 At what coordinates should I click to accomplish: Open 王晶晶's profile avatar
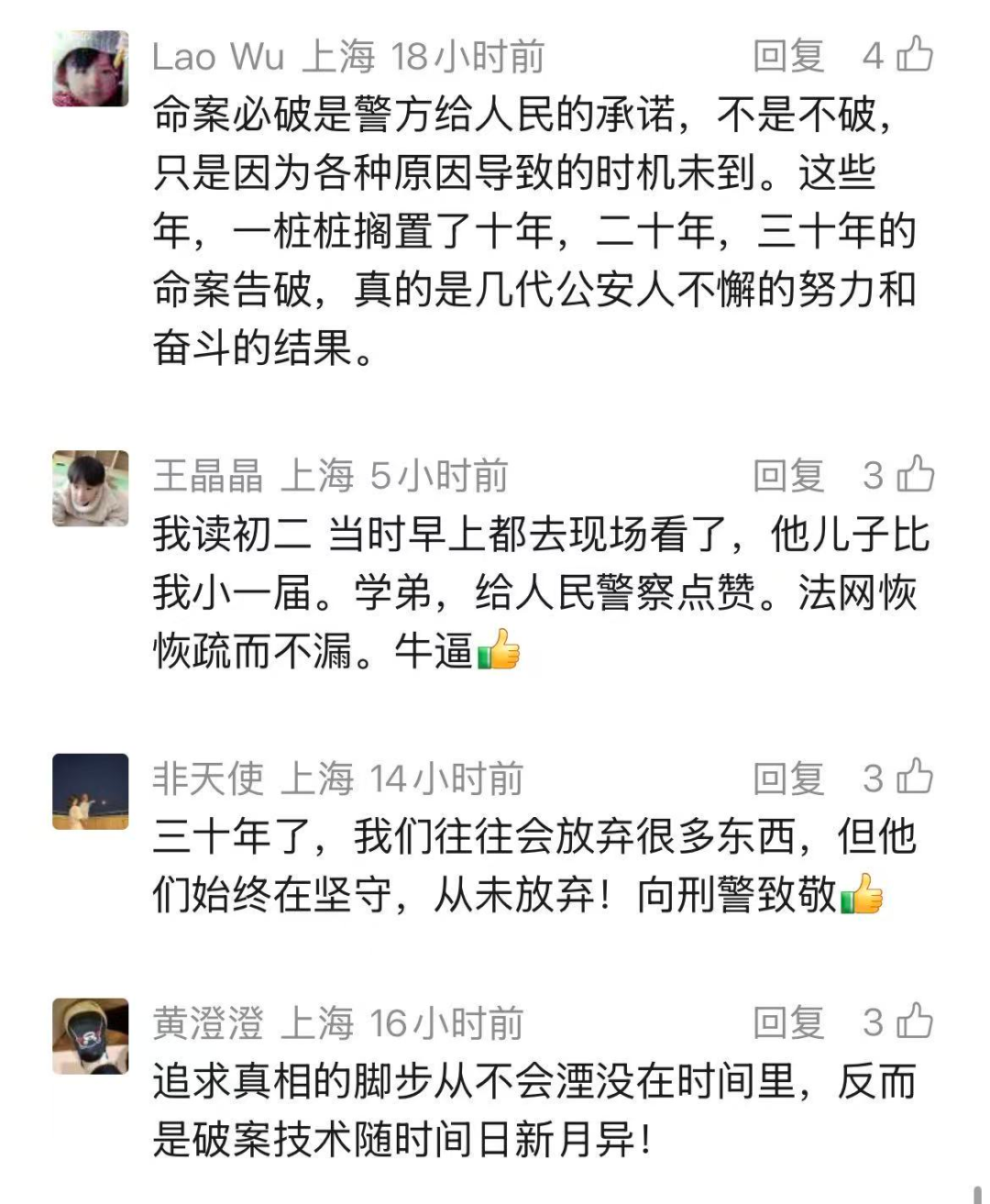[90, 488]
